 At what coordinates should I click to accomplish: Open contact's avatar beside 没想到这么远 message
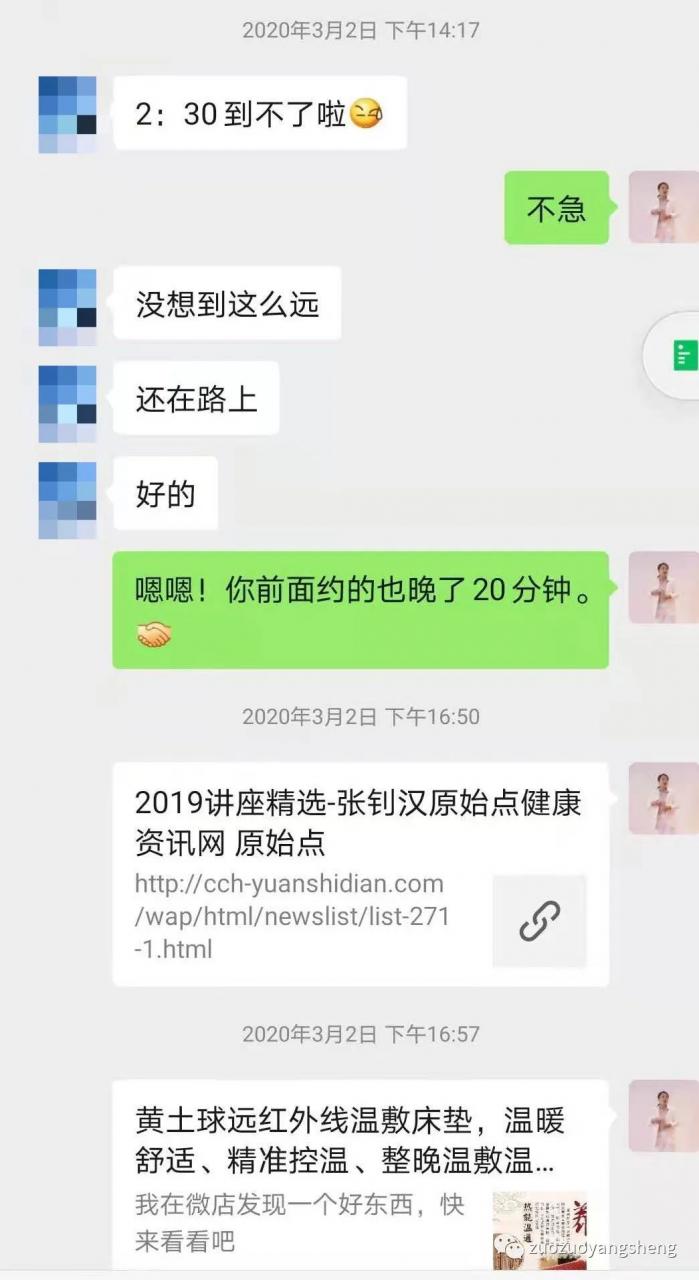67,306
